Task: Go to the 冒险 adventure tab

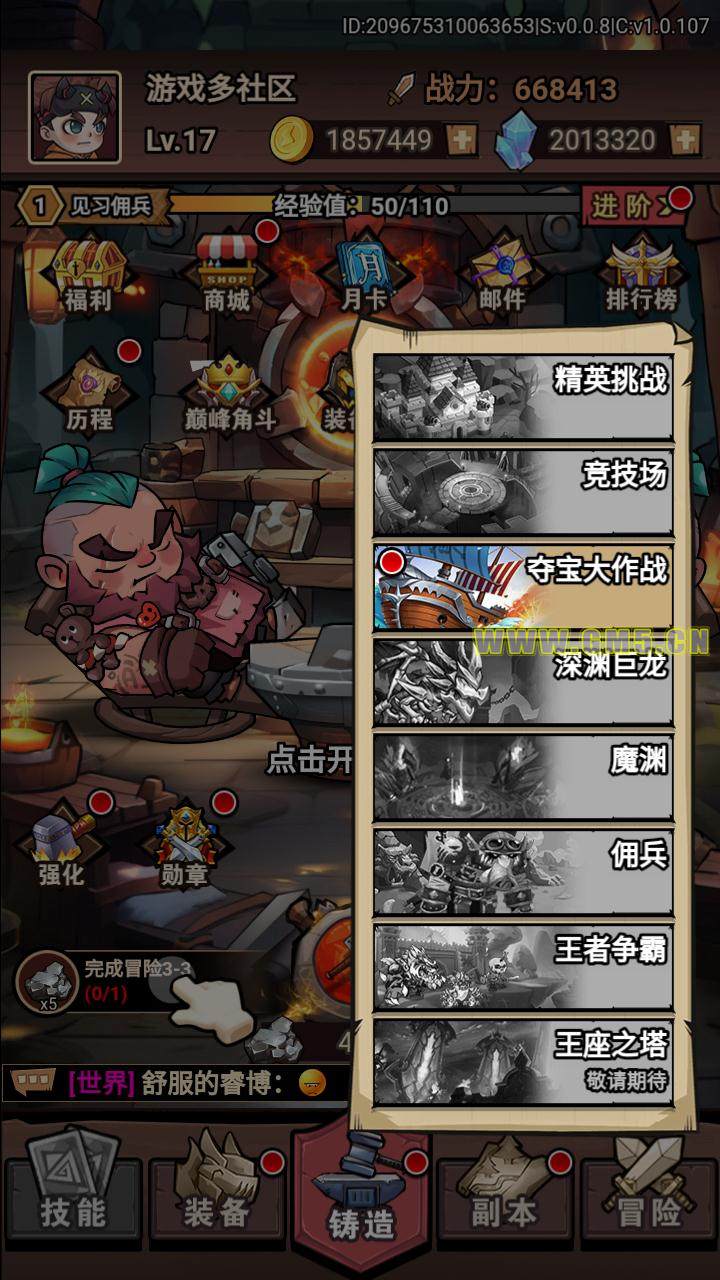Action: click(649, 1195)
